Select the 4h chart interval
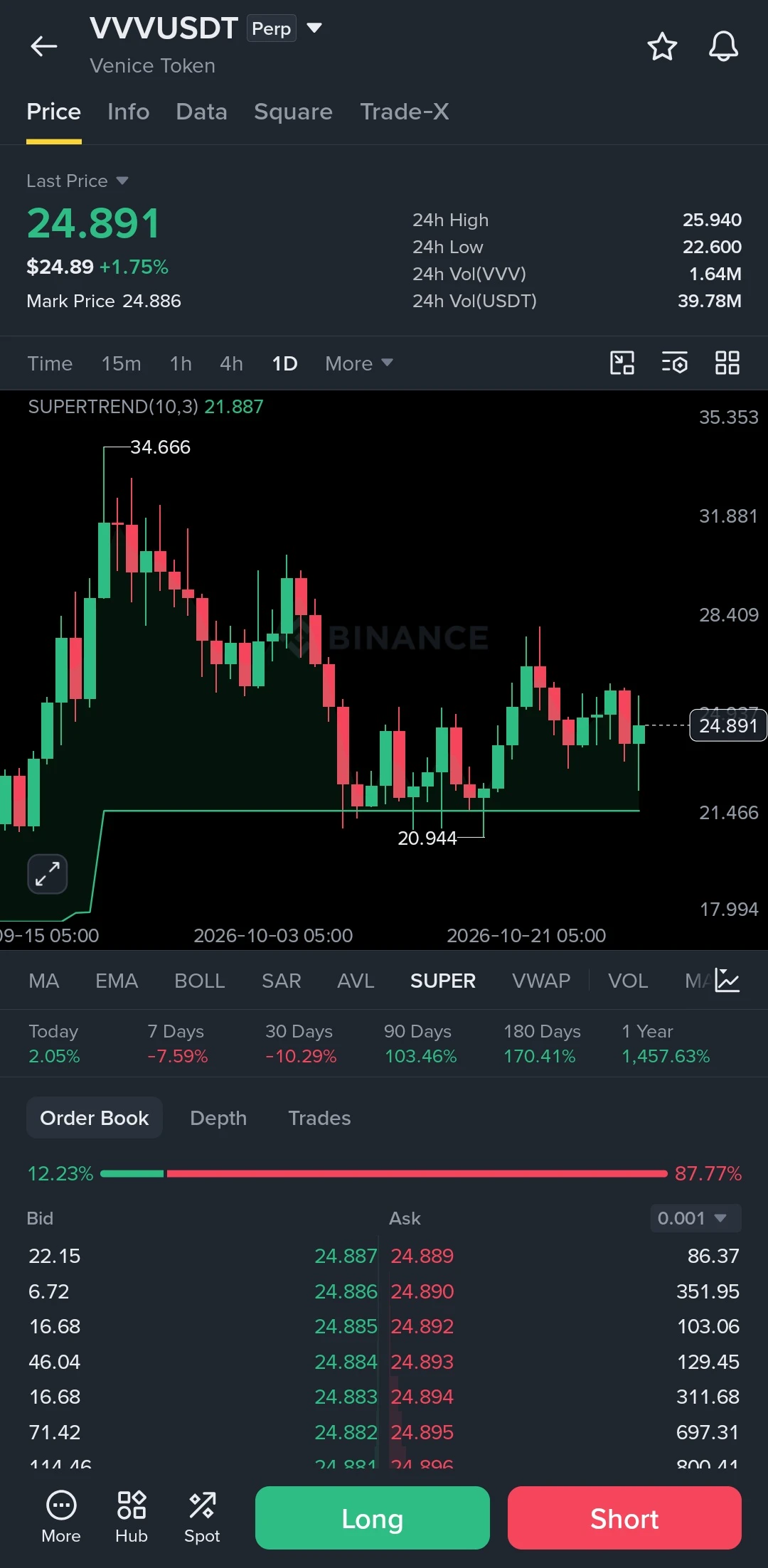Screen dimensions: 768x1568 coord(231,363)
